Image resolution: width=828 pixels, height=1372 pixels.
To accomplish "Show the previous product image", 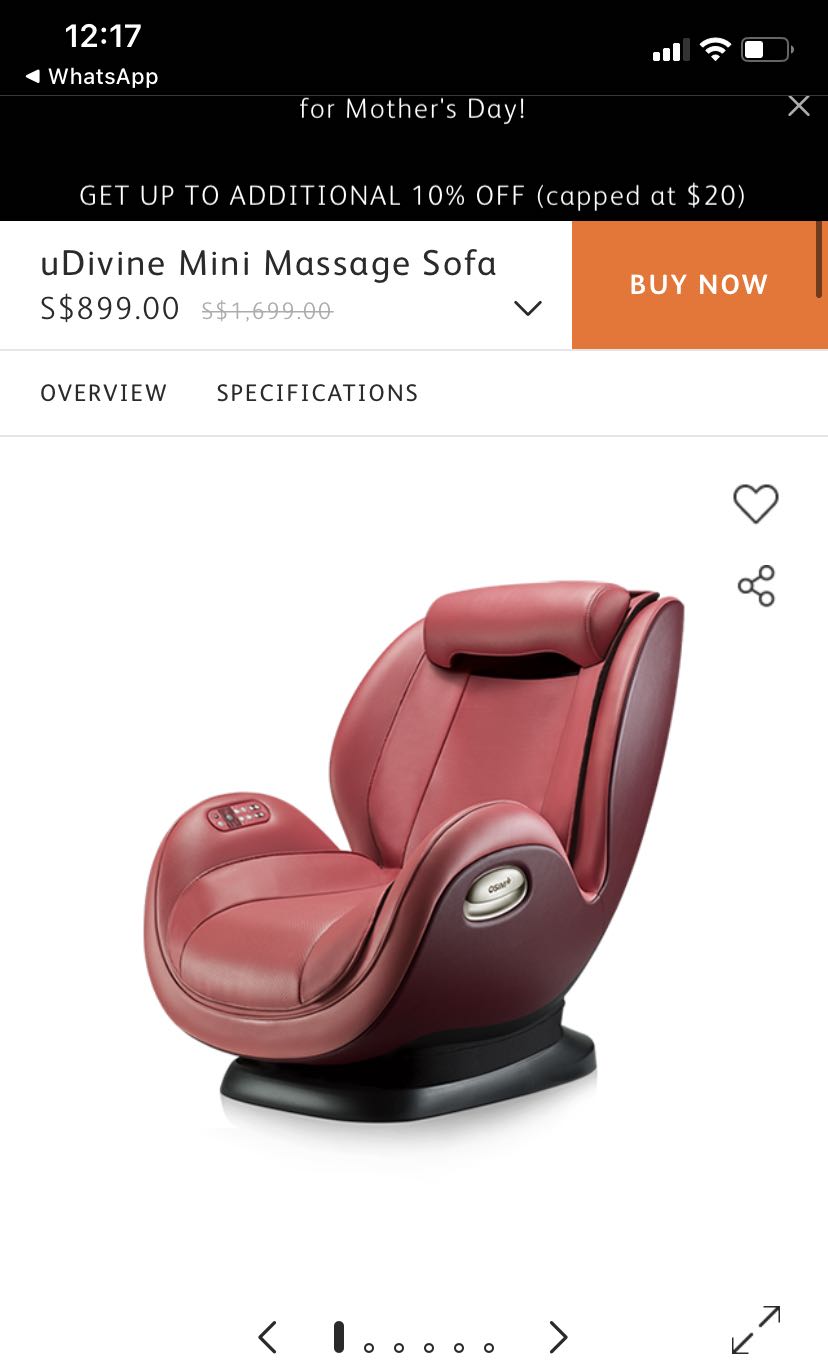I will (x=267, y=1337).
